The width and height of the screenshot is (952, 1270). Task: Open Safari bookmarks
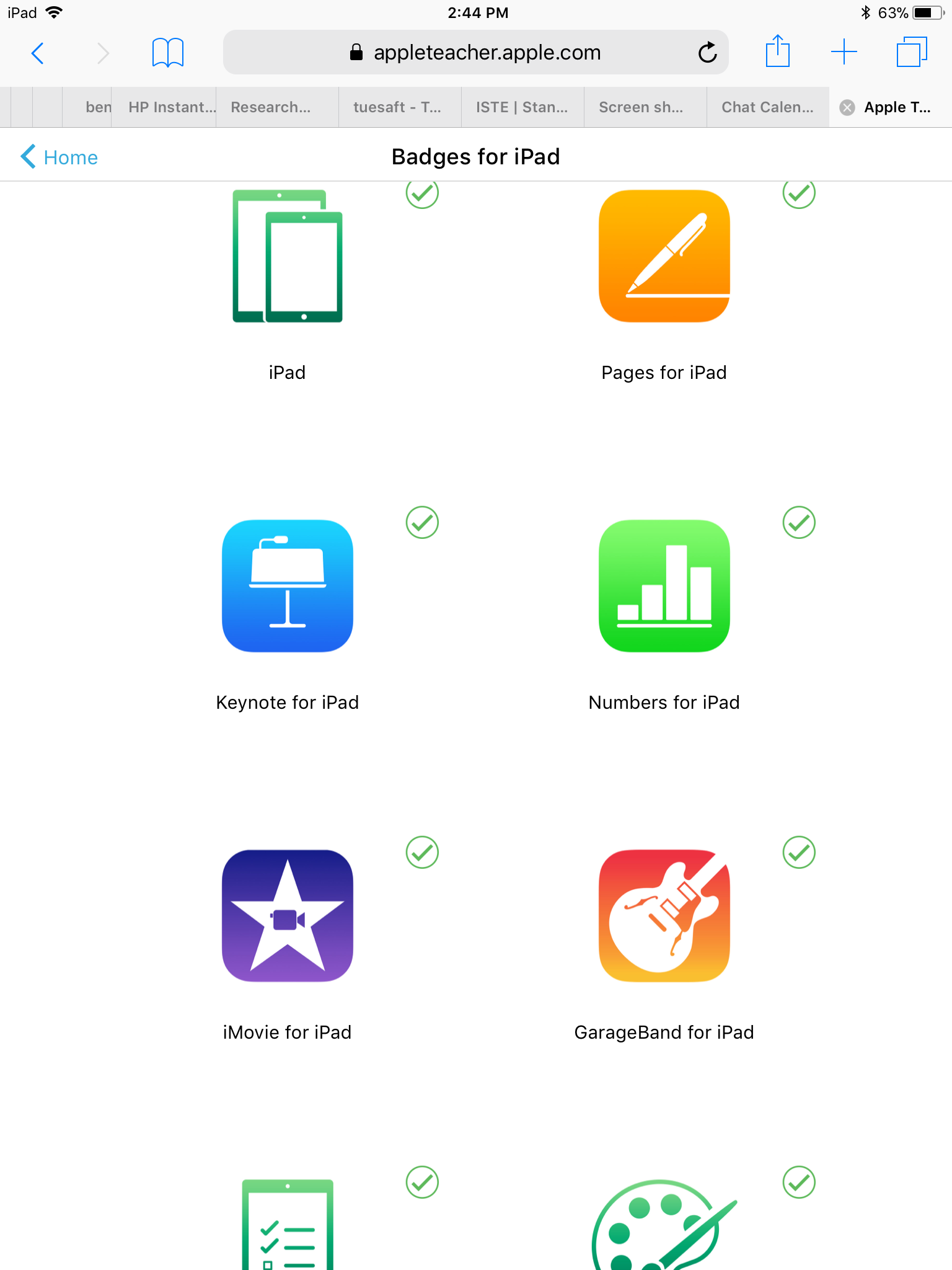pos(167,53)
